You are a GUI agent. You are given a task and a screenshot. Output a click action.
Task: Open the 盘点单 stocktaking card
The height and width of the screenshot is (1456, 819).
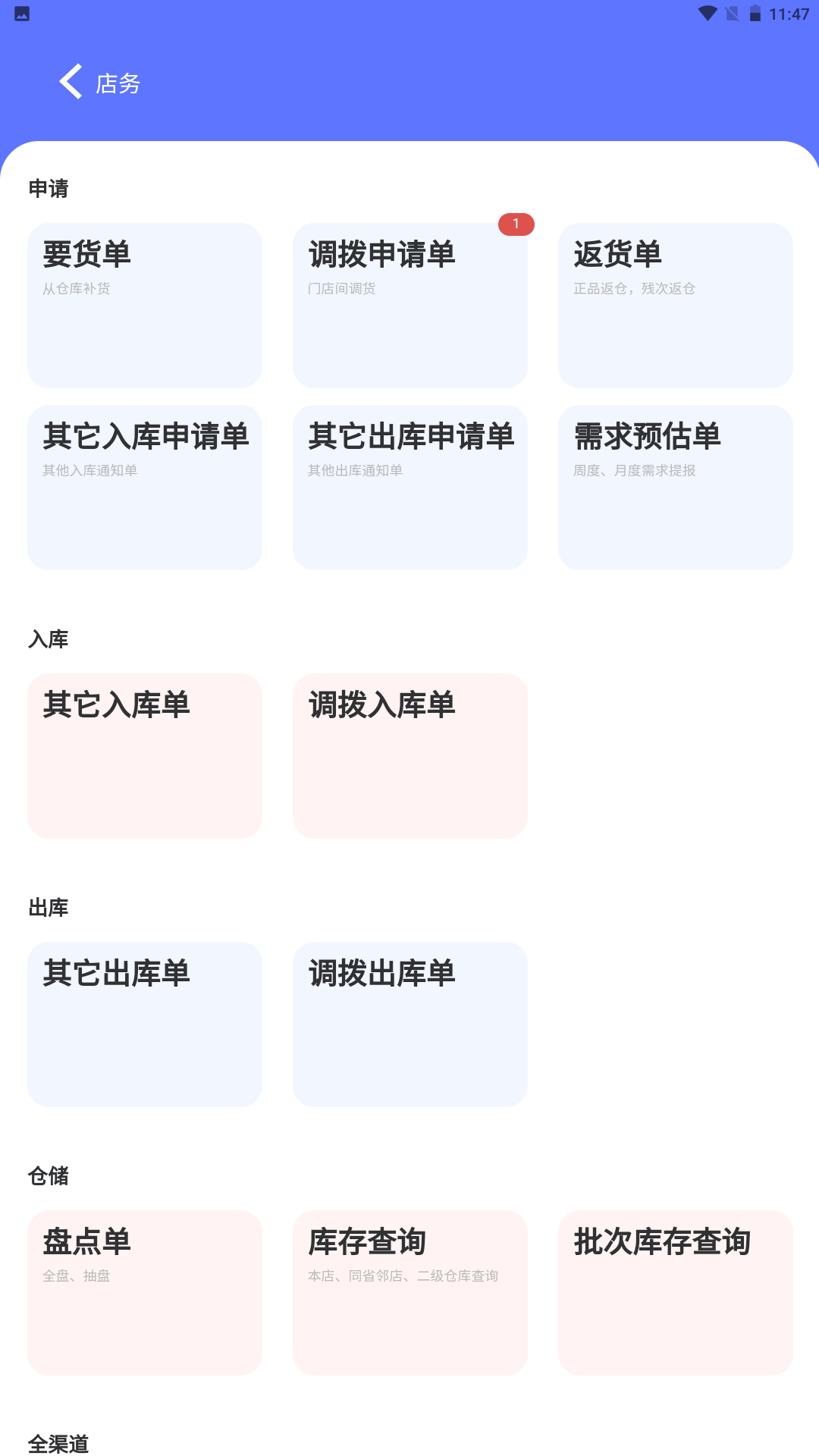coord(144,1292)
